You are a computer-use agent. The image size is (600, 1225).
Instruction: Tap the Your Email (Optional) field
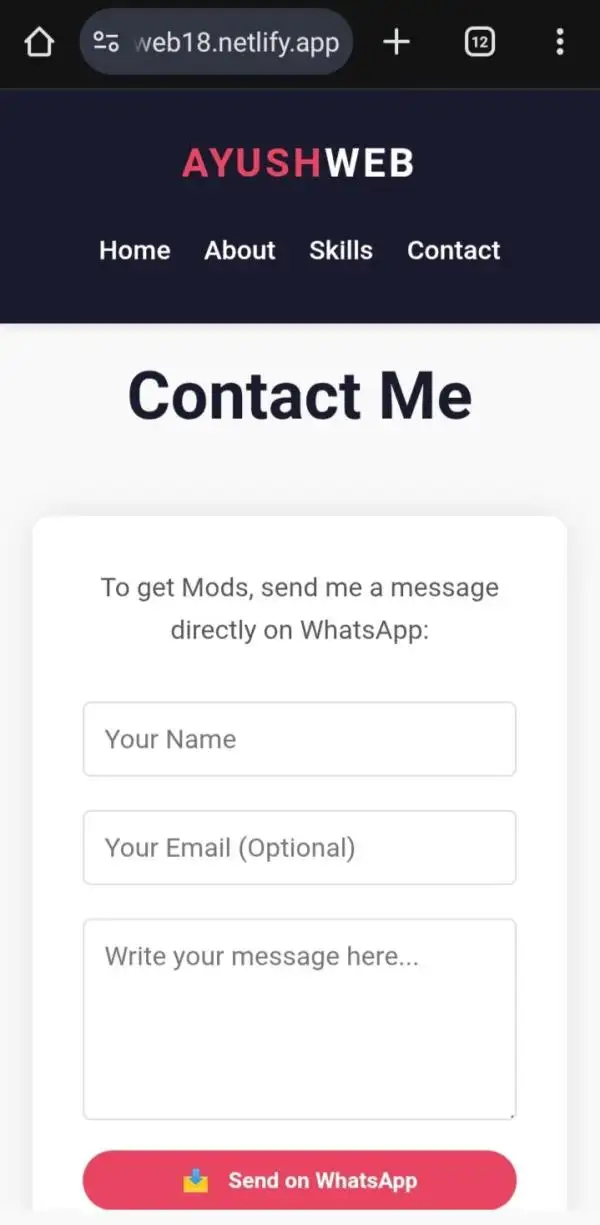point(299,848)
